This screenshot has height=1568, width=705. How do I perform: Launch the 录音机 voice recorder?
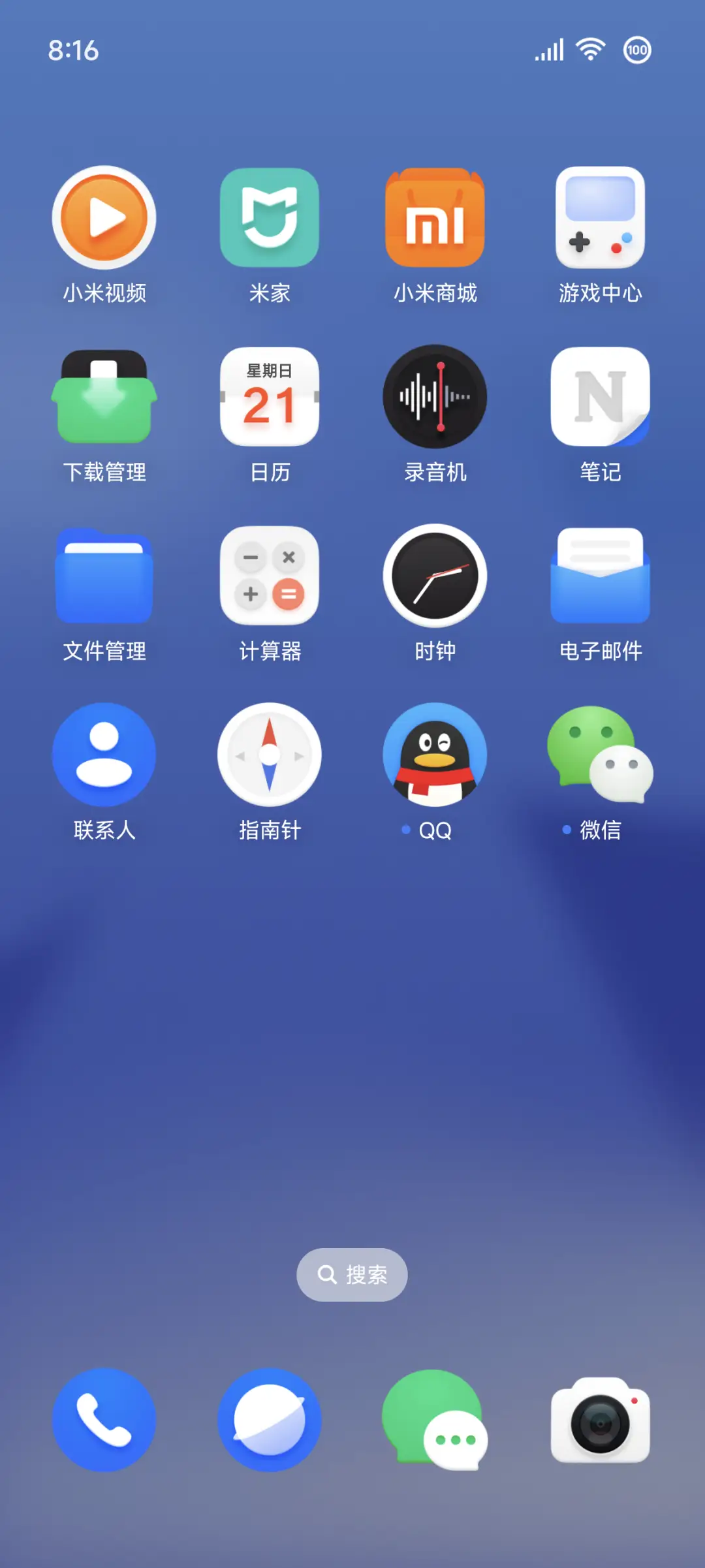coord(435,397)
